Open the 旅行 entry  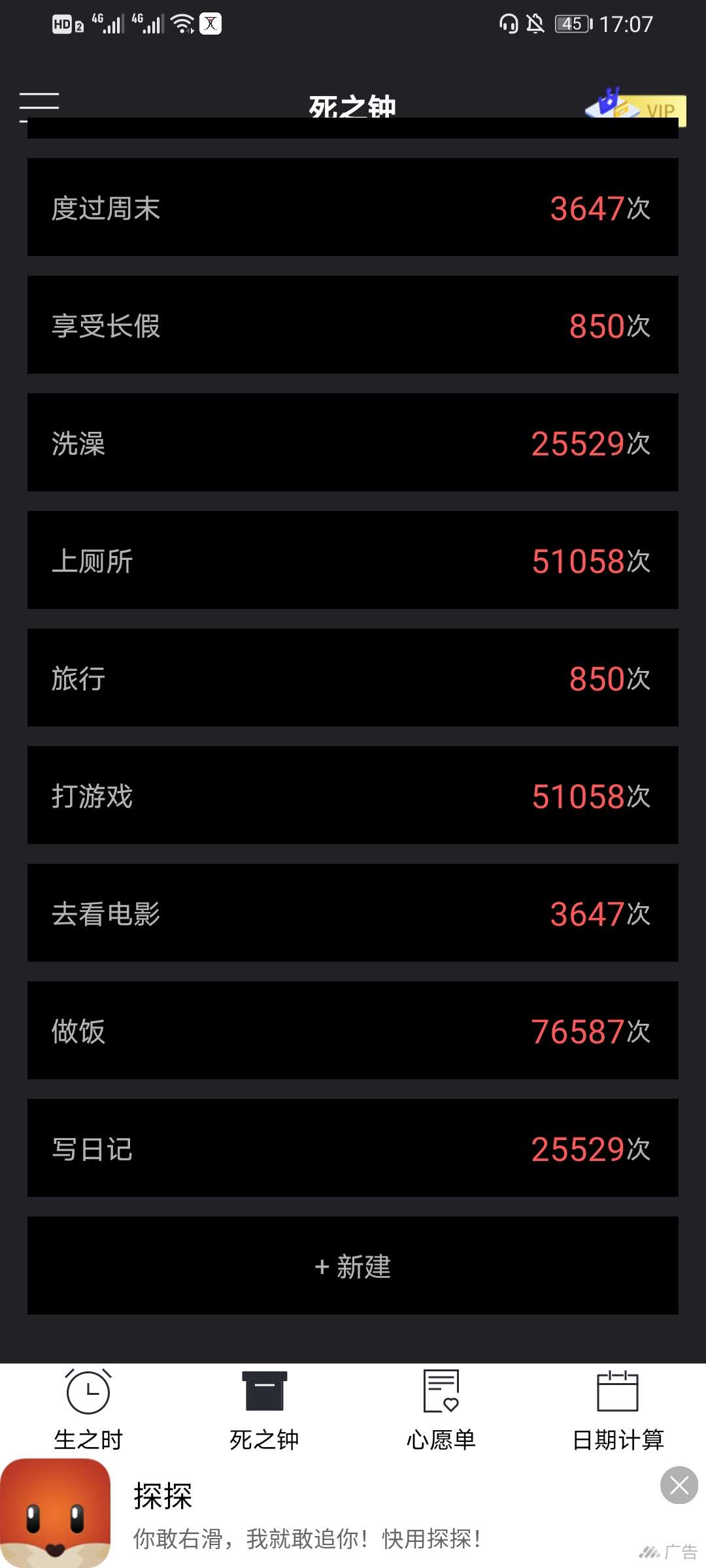coord(353,678)
